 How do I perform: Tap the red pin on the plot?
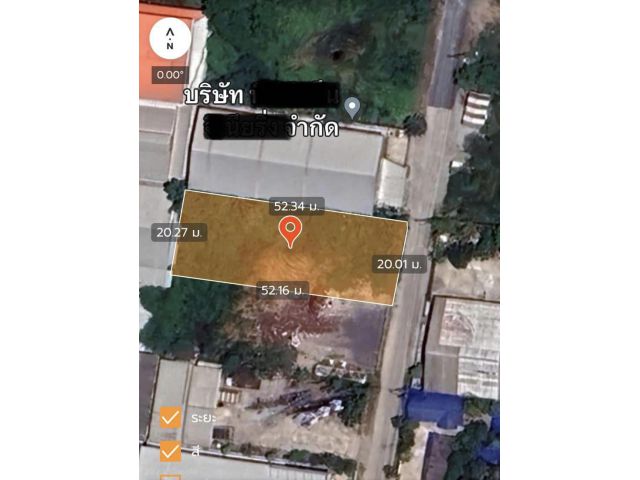click(x=290, y=231)
